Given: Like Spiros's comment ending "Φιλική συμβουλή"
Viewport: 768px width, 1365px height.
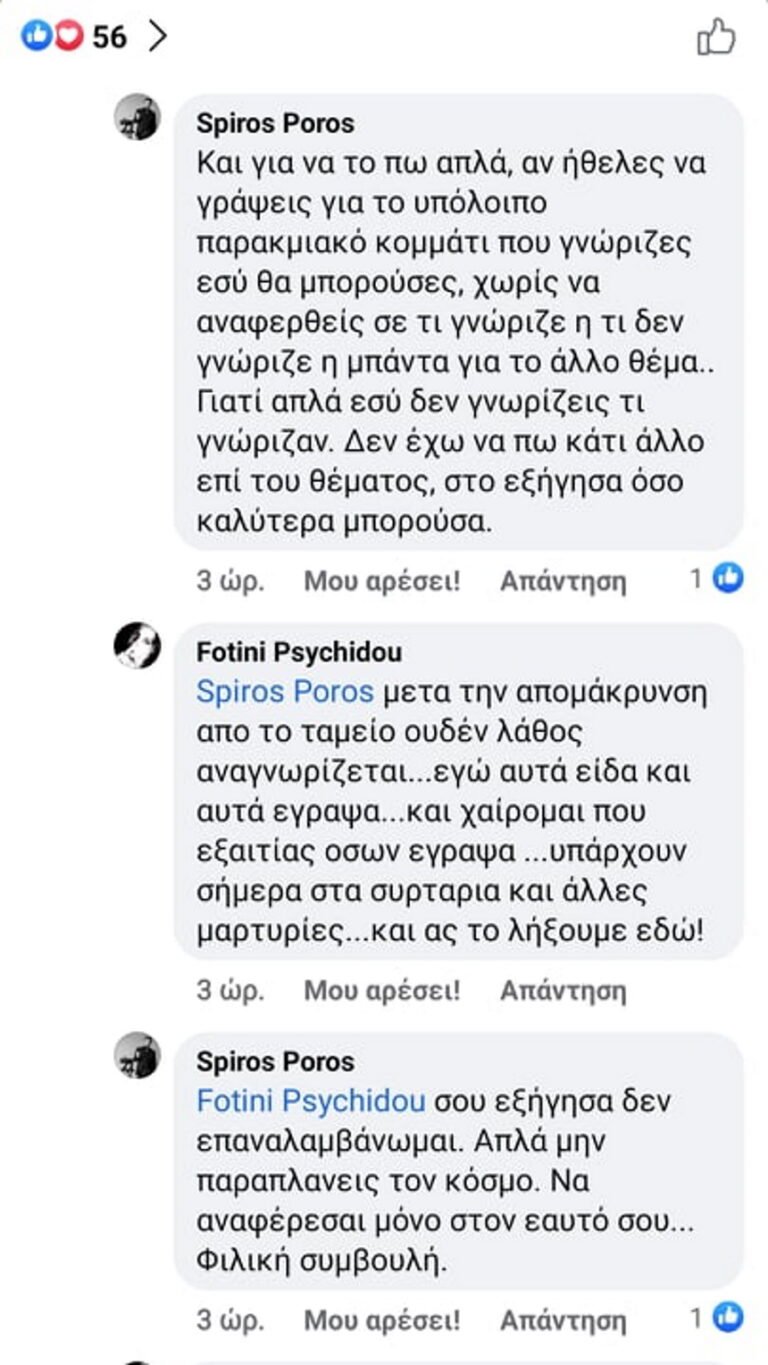Looking at the screenshot, I should coord(382,1320).
